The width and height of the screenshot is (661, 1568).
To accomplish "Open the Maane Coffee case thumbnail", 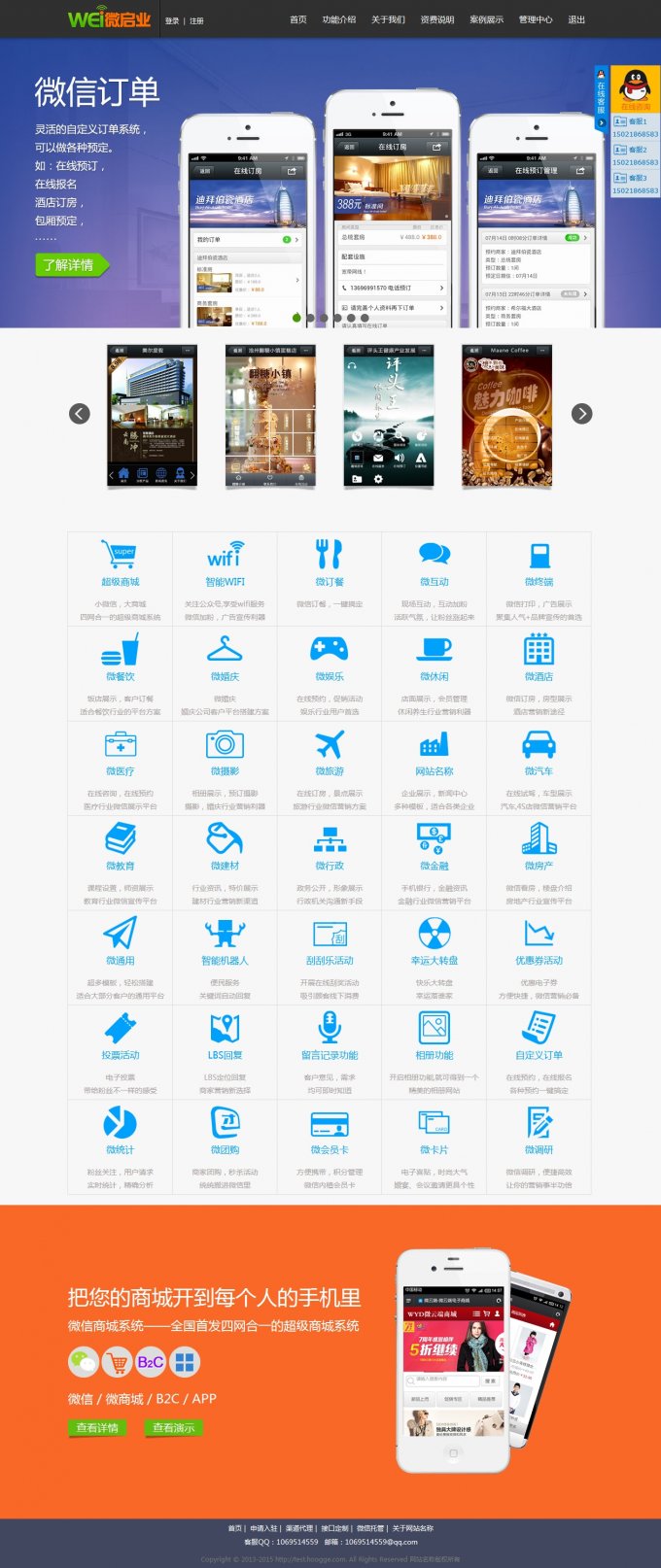I will tap(506, 416).
